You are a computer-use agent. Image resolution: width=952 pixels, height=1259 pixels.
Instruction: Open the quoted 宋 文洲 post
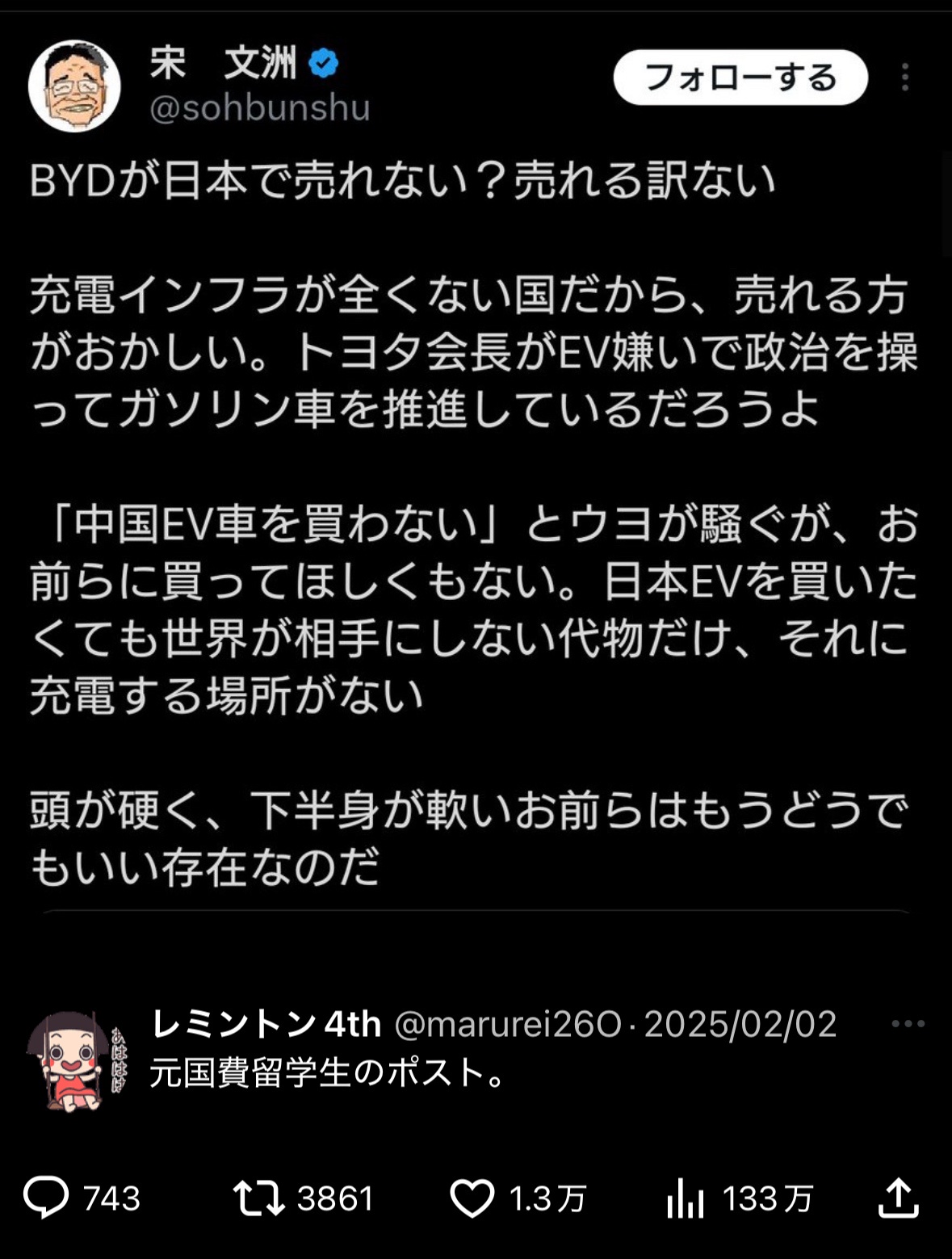coord(475,517)
